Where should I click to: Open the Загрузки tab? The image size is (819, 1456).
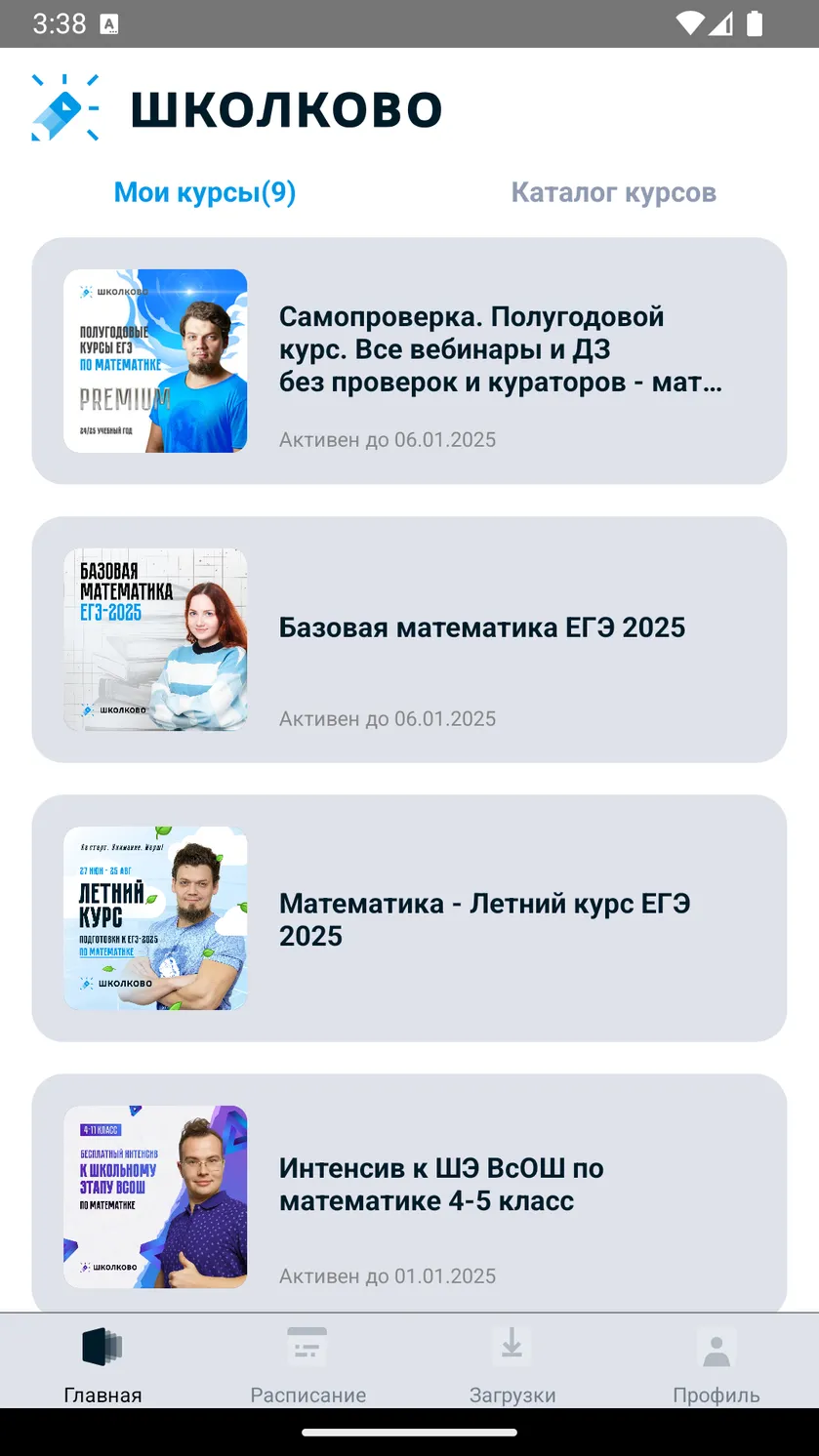click(x=512, y=1362)
